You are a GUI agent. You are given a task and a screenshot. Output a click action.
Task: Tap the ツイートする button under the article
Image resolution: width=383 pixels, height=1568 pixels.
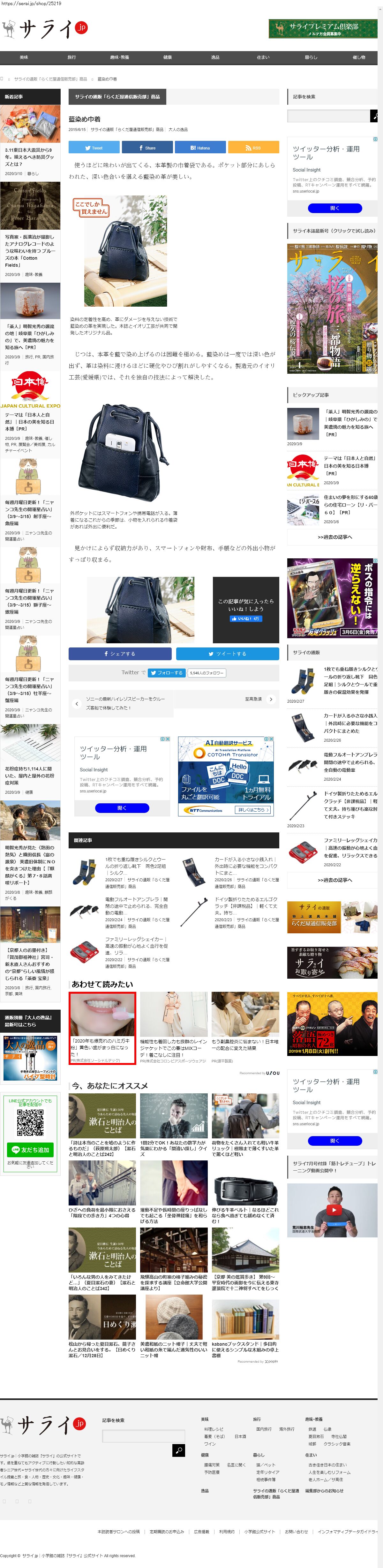point(227,654)
